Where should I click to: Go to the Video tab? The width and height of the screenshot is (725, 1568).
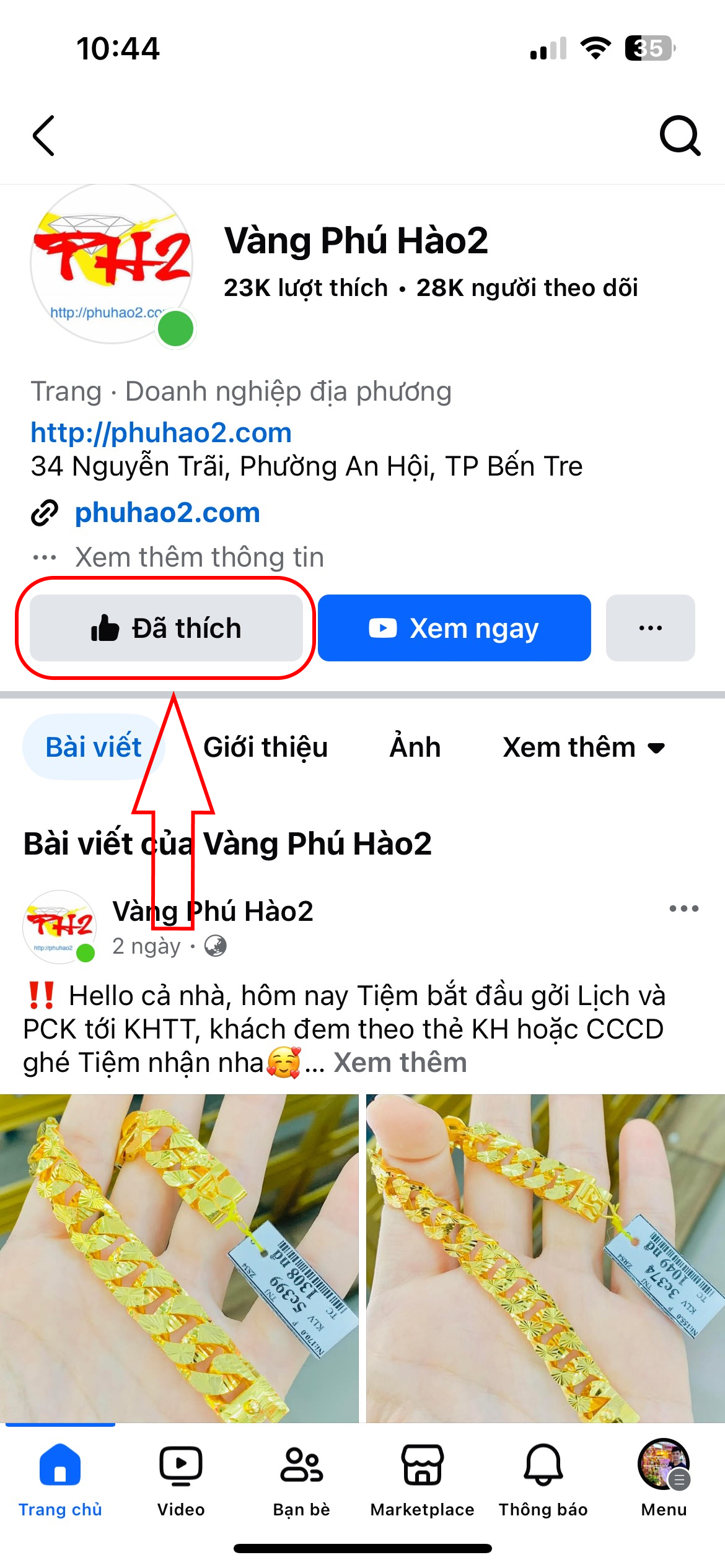click(x=180, y=1480)
